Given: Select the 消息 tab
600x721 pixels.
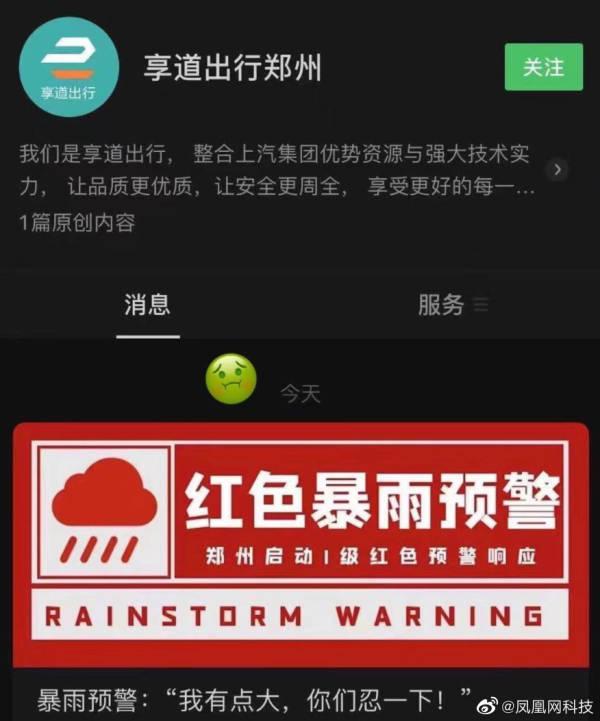Looking at the screenshot, I should (147, 305).
